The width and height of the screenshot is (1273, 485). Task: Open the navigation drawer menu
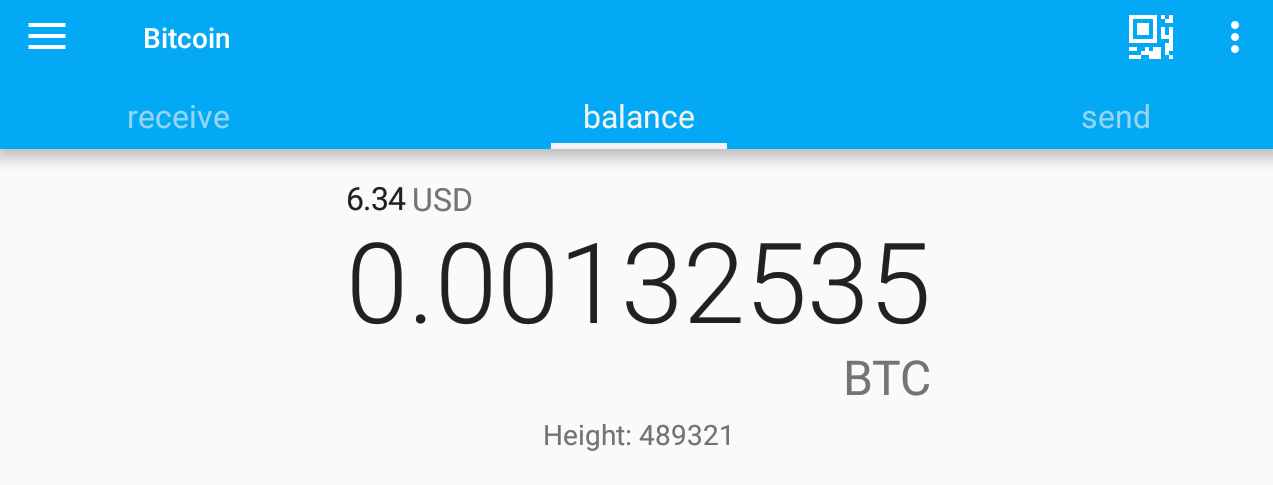click(47, 38)
